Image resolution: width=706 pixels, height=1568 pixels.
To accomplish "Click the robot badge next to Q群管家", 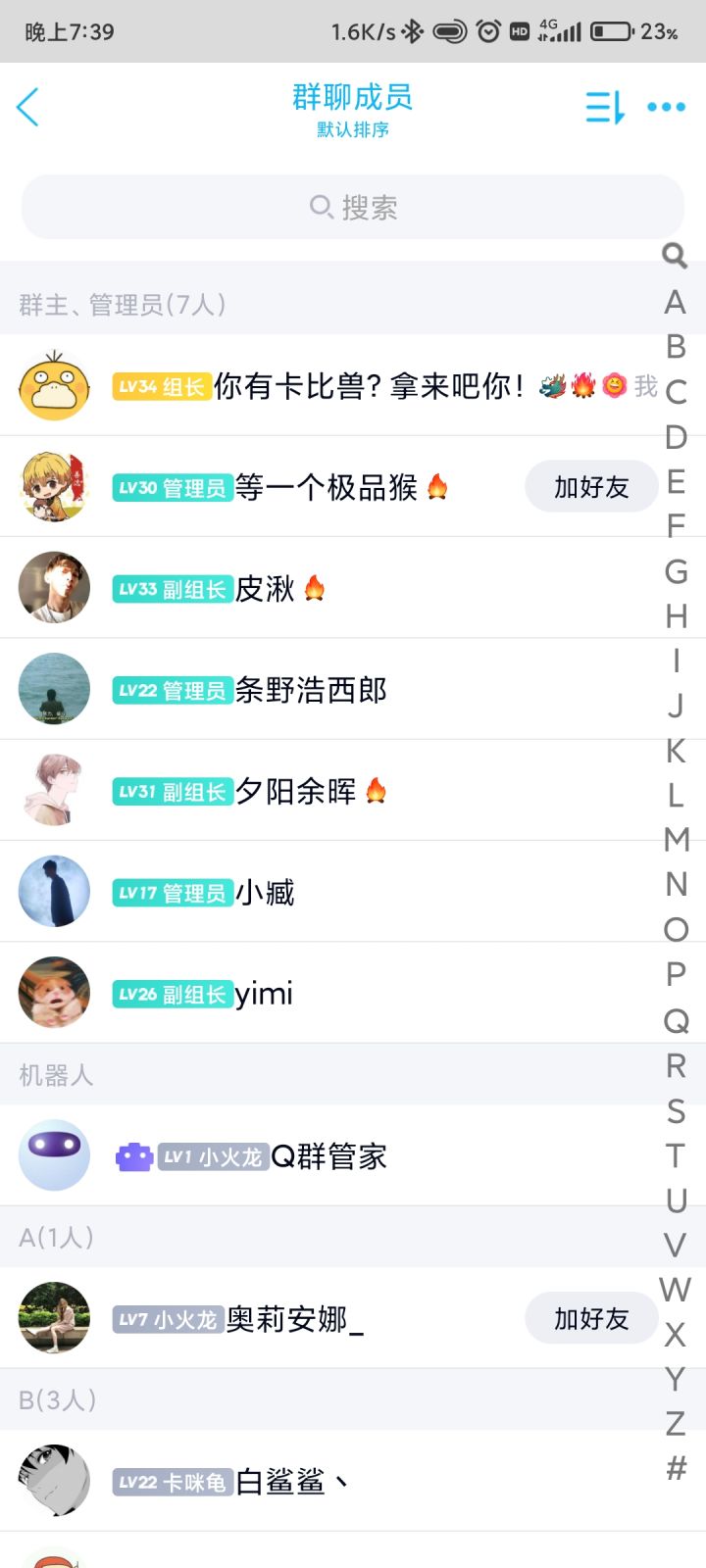I will pyautogui.click(x=134, y=1157).
